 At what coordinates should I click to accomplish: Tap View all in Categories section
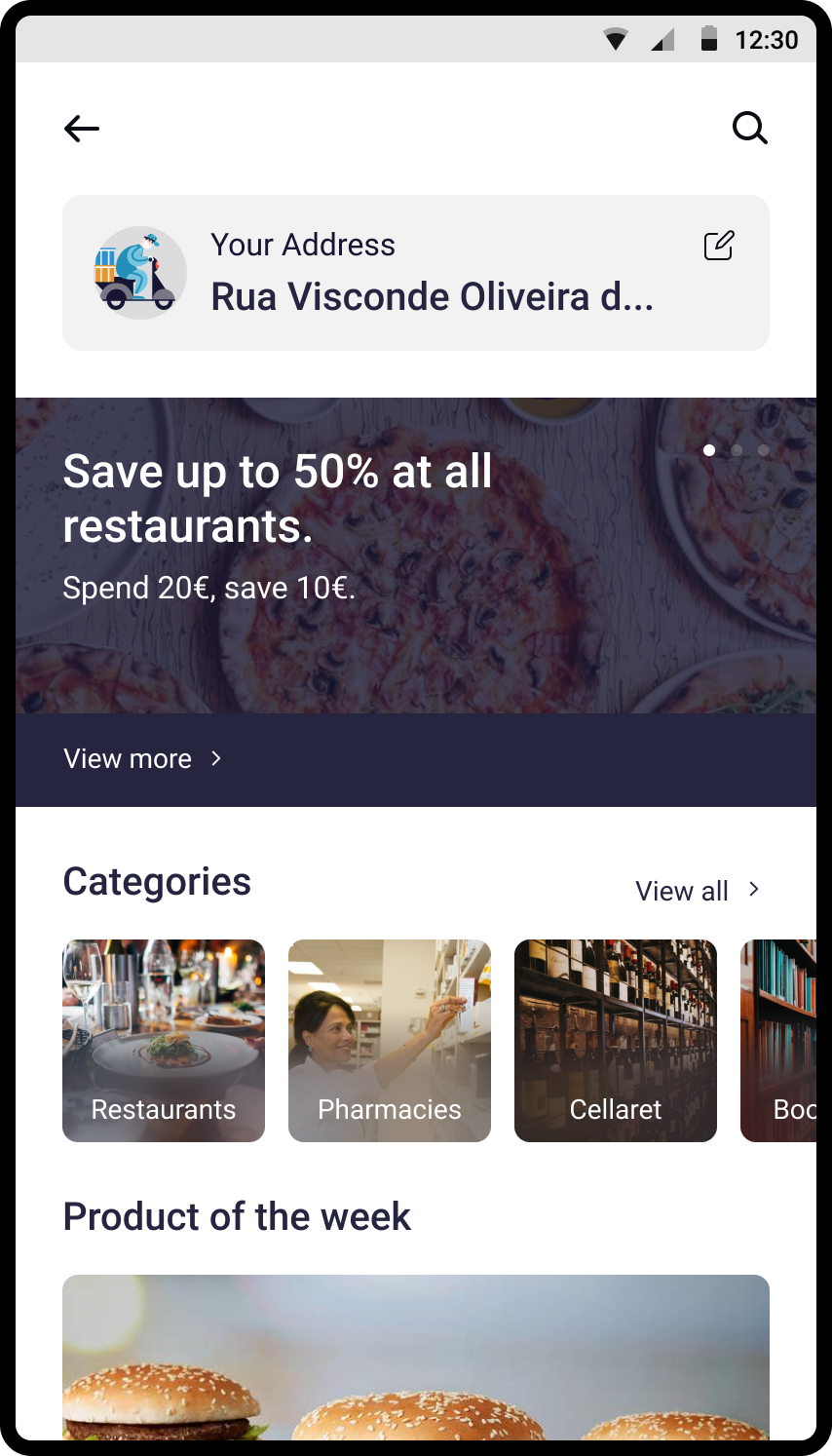click(x=682, y=890)
